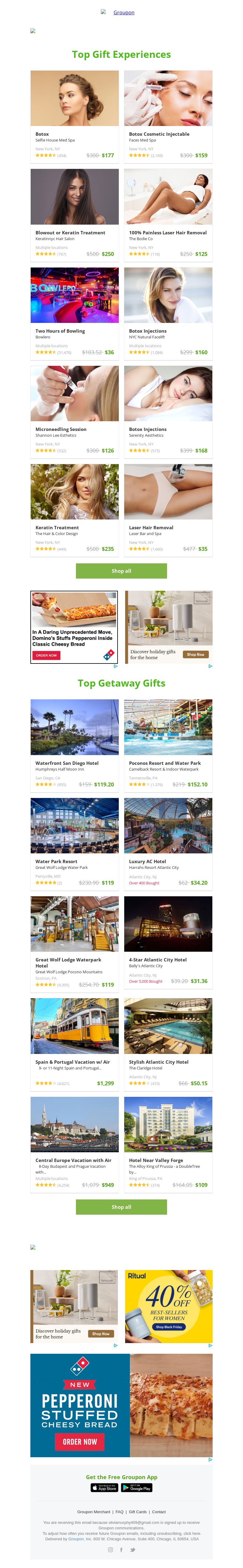Open the Gift Cards footer link
Screen dimensions: 243x1568
137,1512
